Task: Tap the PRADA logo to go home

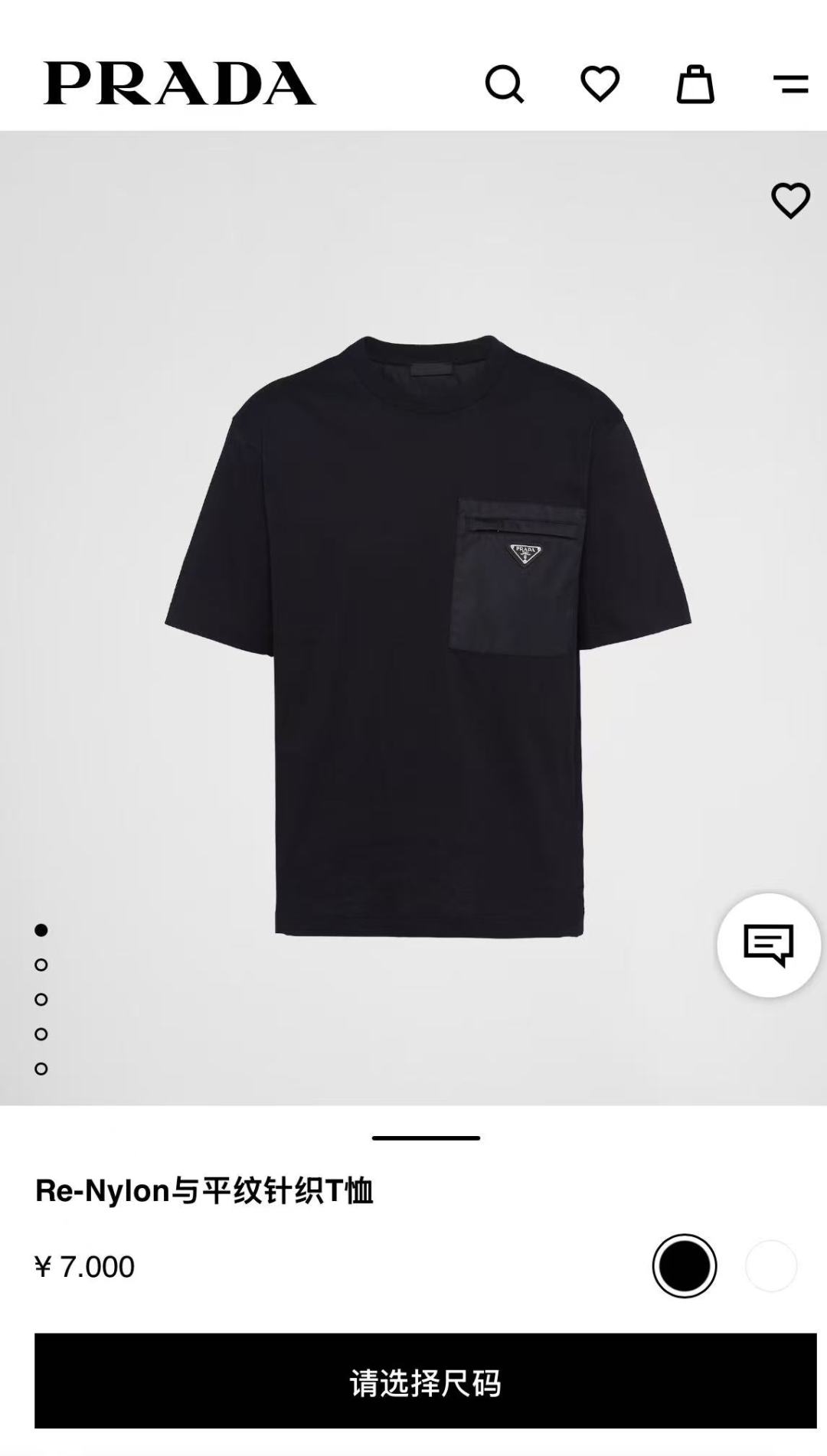Action: [x=180, y=83]
